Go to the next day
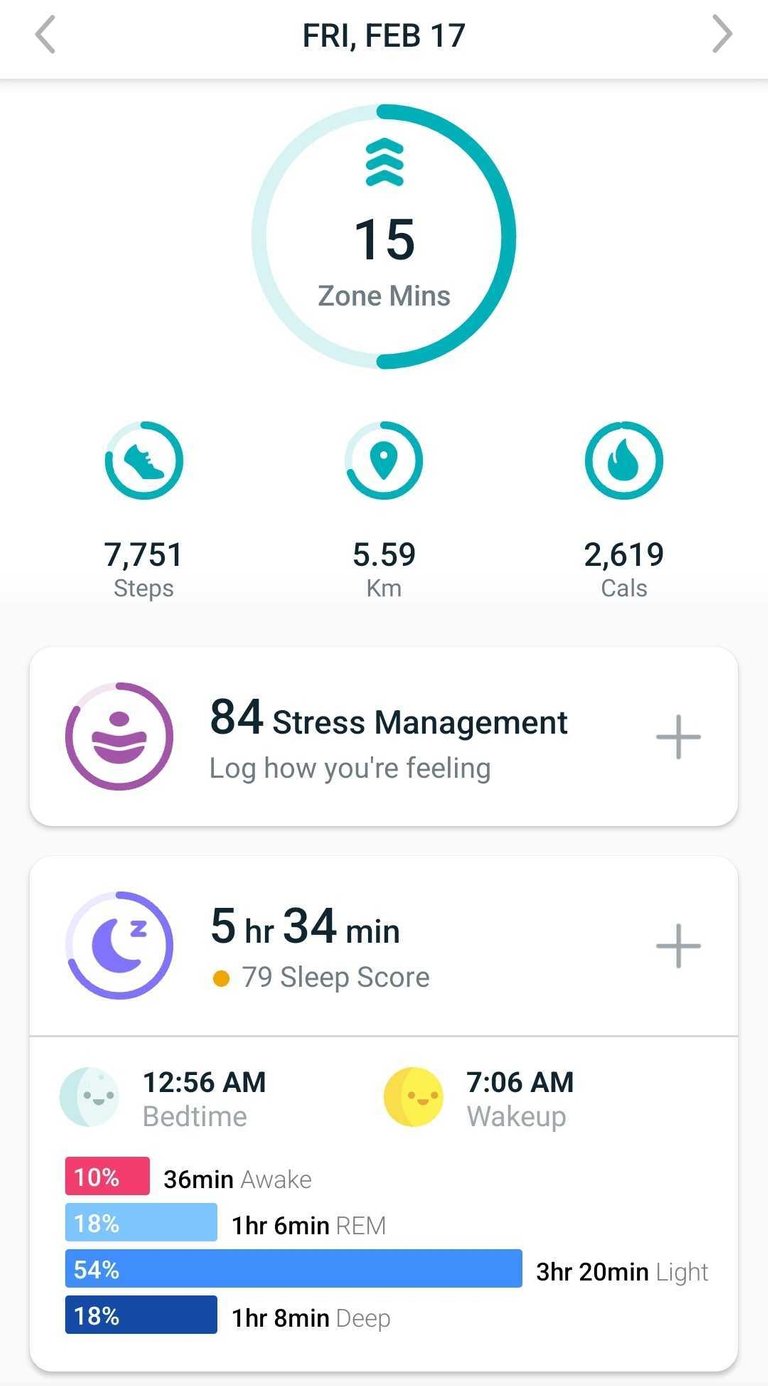 722,35
